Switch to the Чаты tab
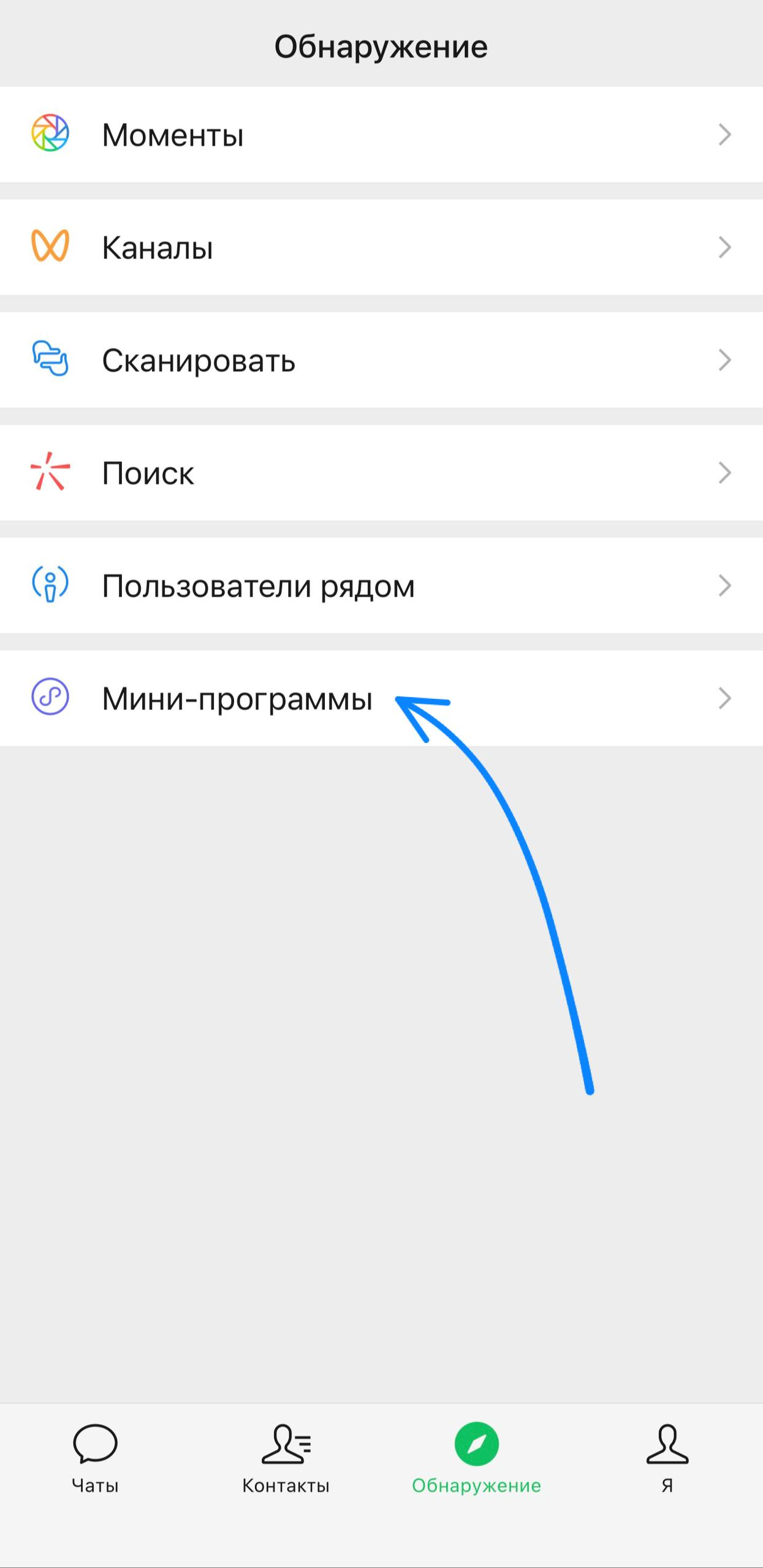The height and width of the screenshot is (1568, 763). click(95, 1458)
